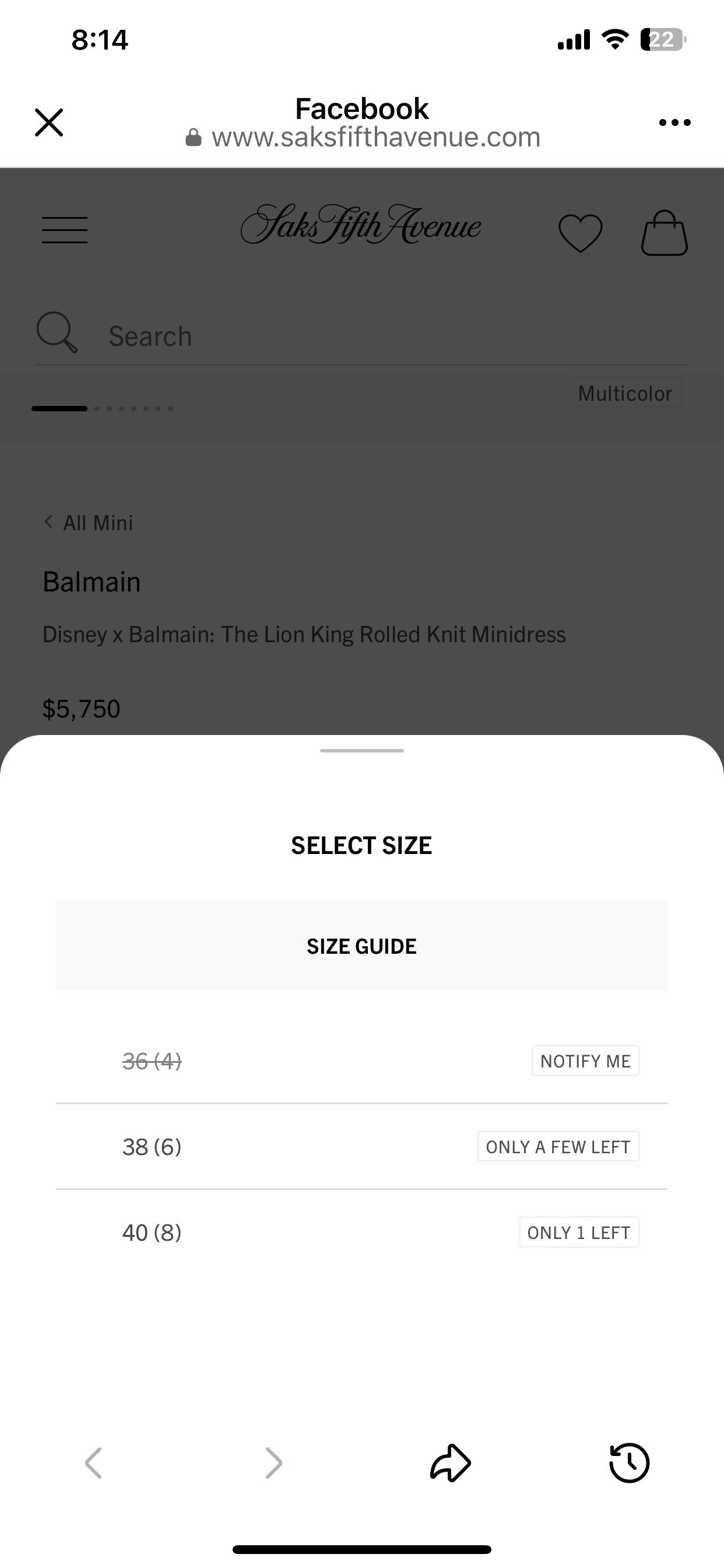Choose size 40 (8)
This screenshot has height=1568, width=724.
coord(361,1233)
